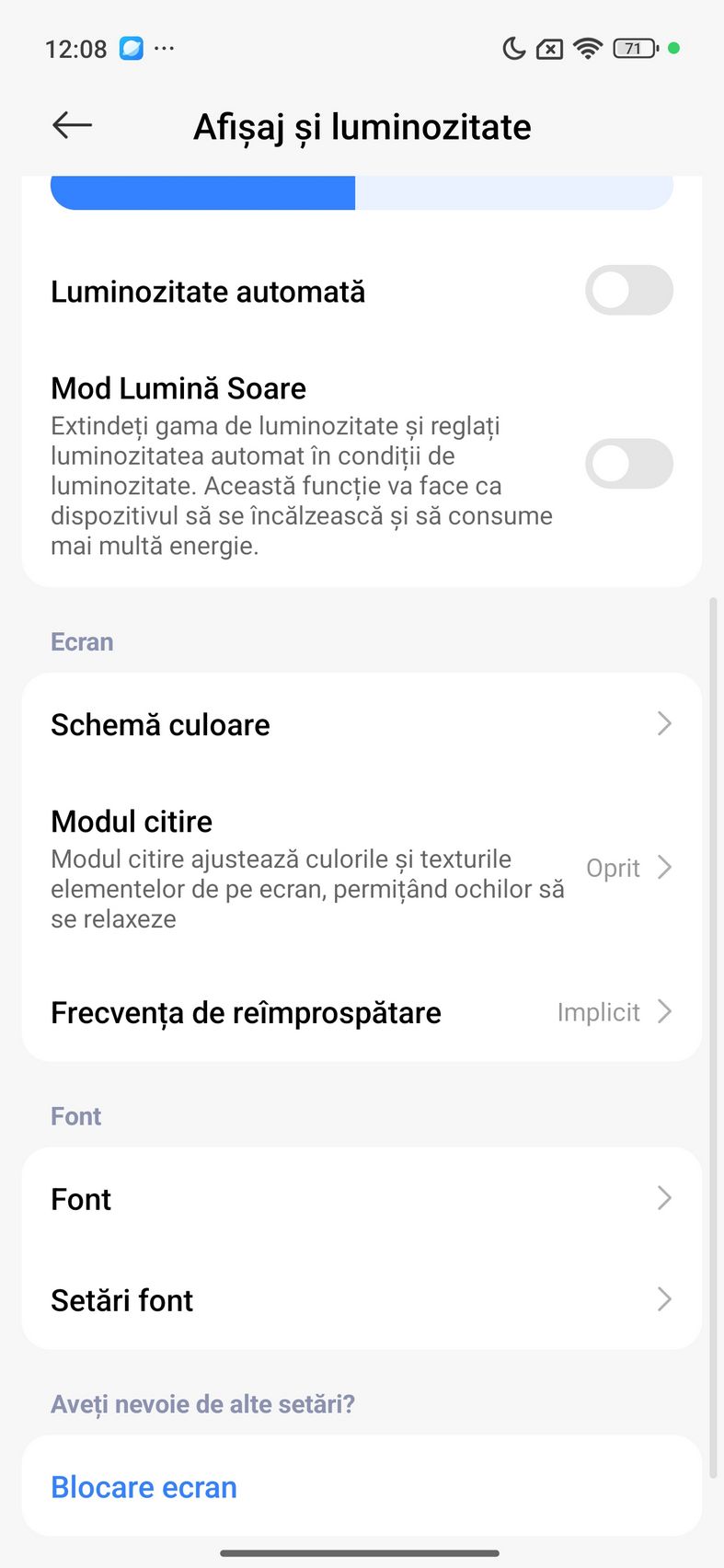Image resolution: width=724 pixels, height=1568 pixels.
Task: Go back from Afișaj și luminozitate
Action: click(72, 125)
